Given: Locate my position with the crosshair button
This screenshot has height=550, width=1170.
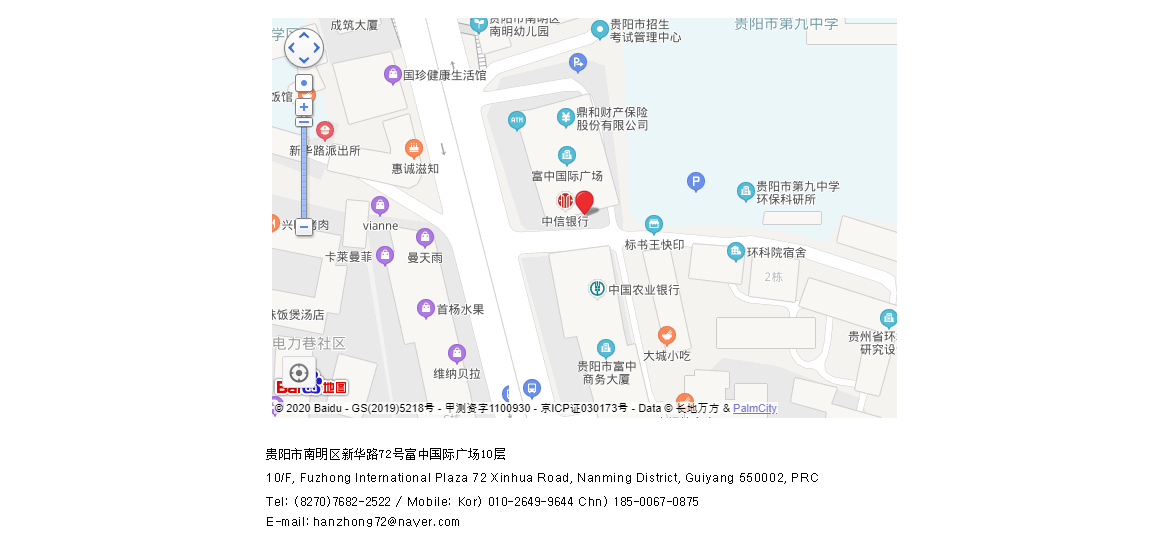Looking at the screenshot, I should tap(298, 373).
